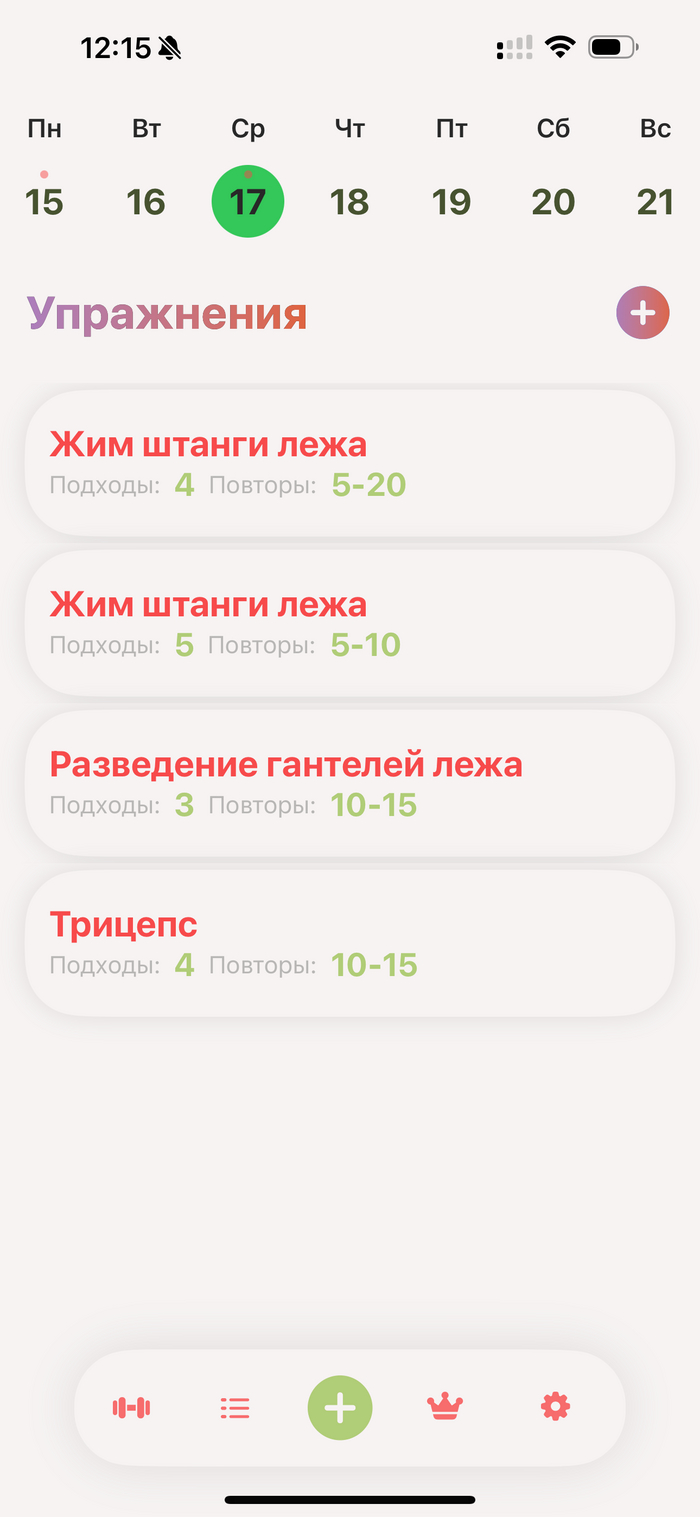
Task: Switch to the dumbbell workouts tab
Action: click(x=131, y=1408)
